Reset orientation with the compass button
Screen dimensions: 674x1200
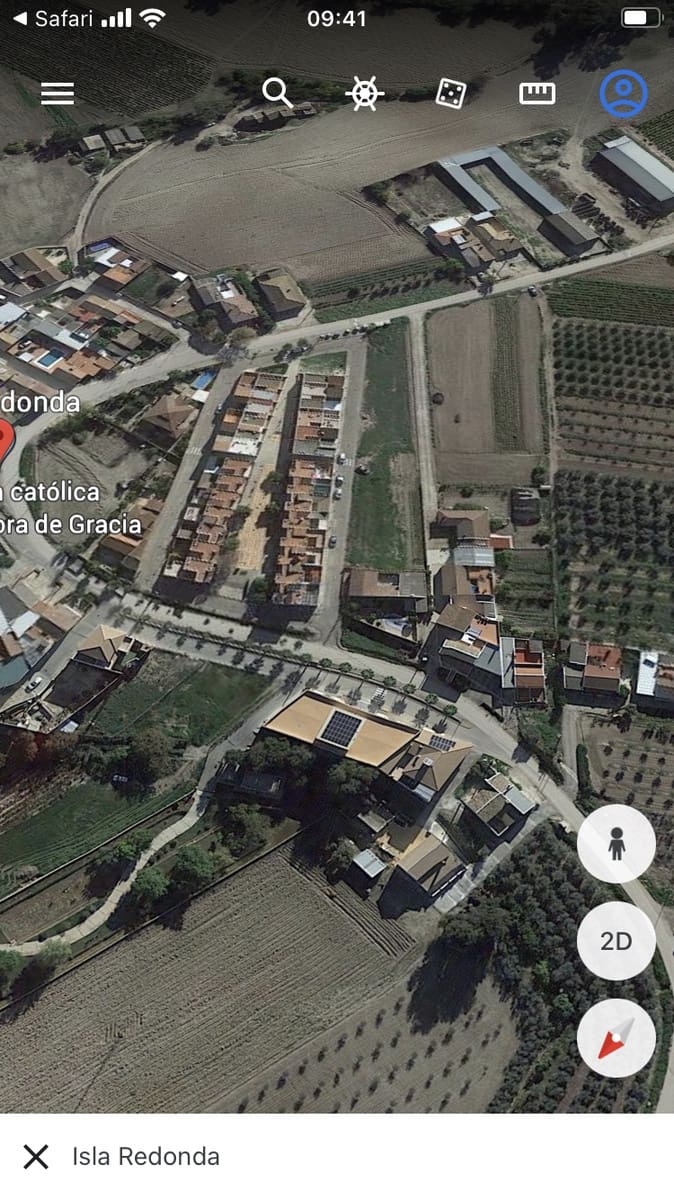click(x=616, y=1038)
